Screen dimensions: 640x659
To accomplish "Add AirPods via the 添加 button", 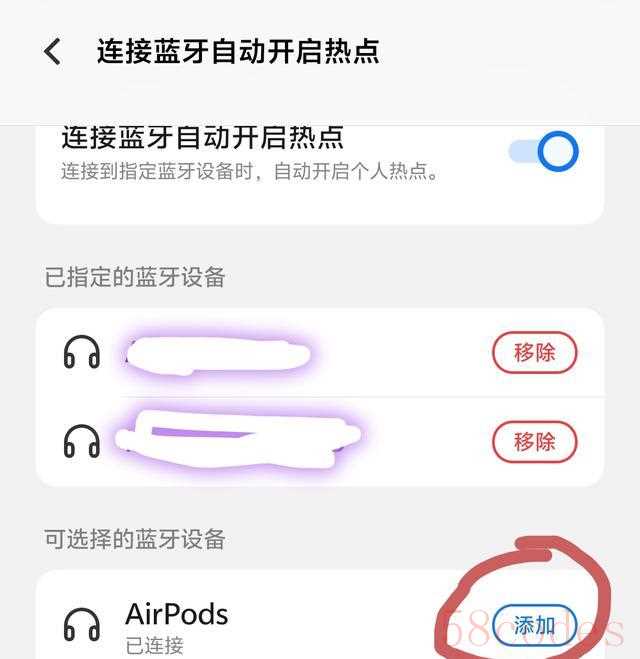I will pyautogui.click(x=535, y=626).
